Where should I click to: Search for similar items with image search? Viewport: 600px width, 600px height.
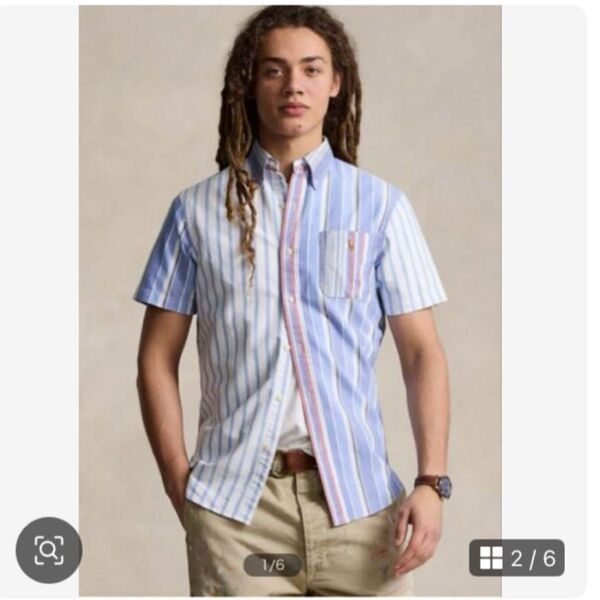pos(48,550)
